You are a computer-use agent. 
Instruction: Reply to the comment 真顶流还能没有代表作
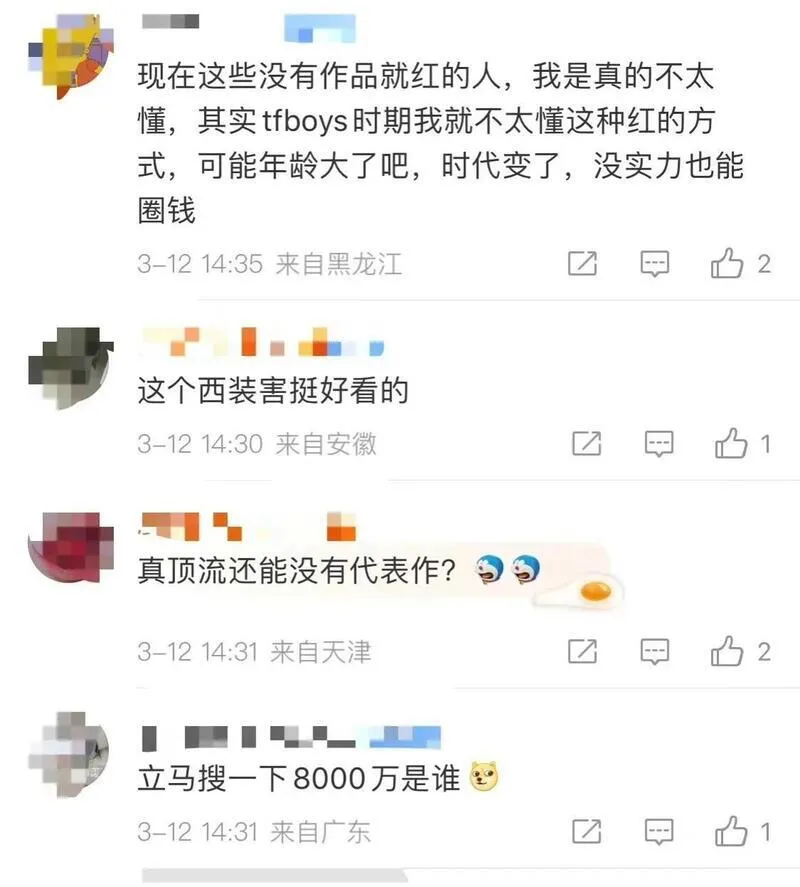tap(655, 652)
